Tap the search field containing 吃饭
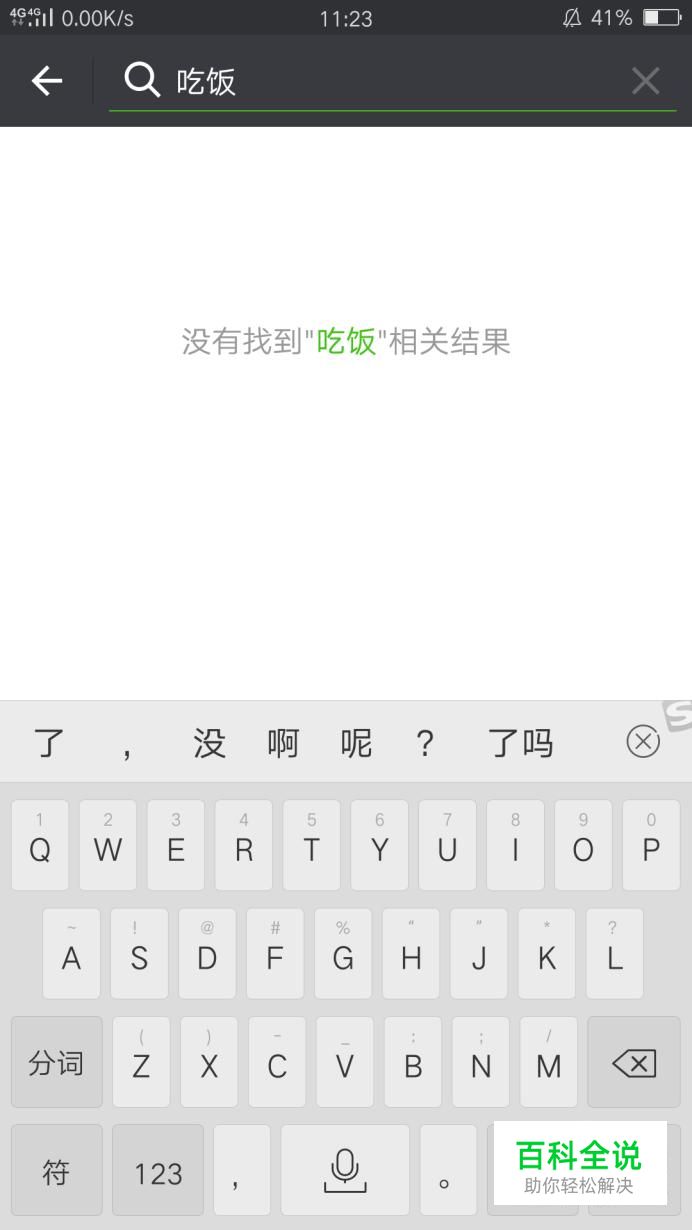Viewport: 692px width, 1230px height. (390, 81)
